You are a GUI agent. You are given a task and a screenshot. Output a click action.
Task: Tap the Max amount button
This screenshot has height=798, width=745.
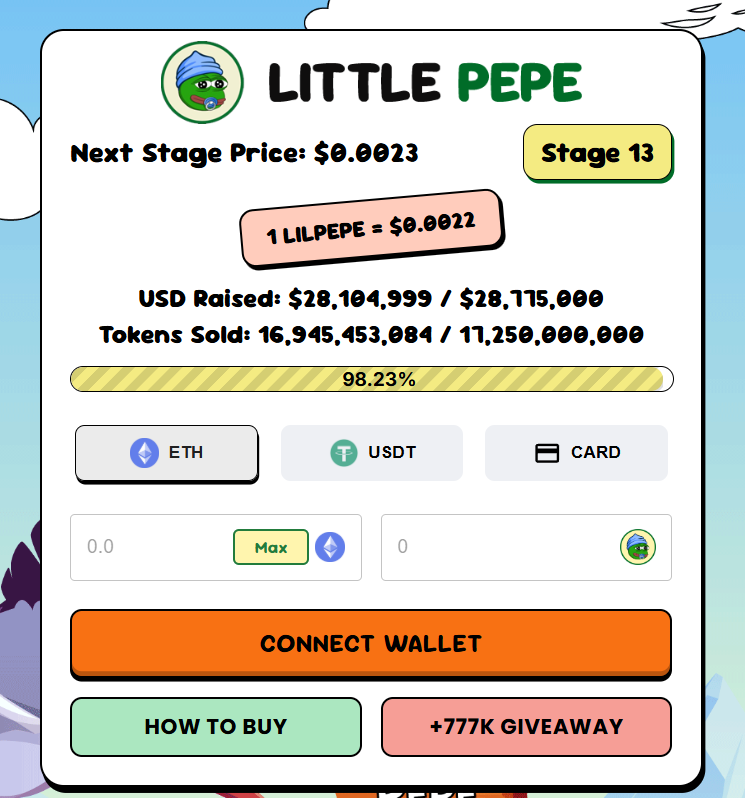[271, 547]
